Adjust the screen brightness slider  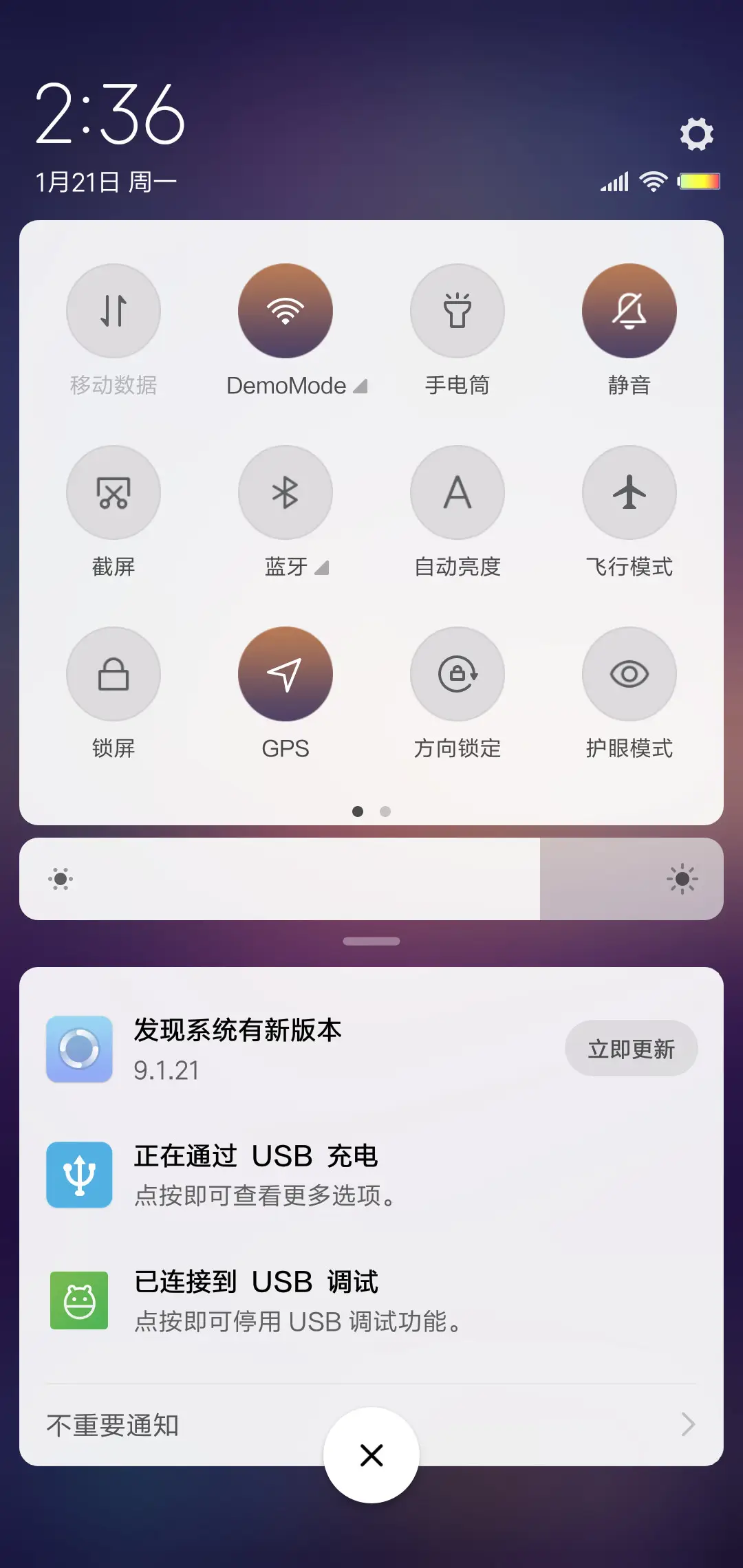tap(371, 880)
